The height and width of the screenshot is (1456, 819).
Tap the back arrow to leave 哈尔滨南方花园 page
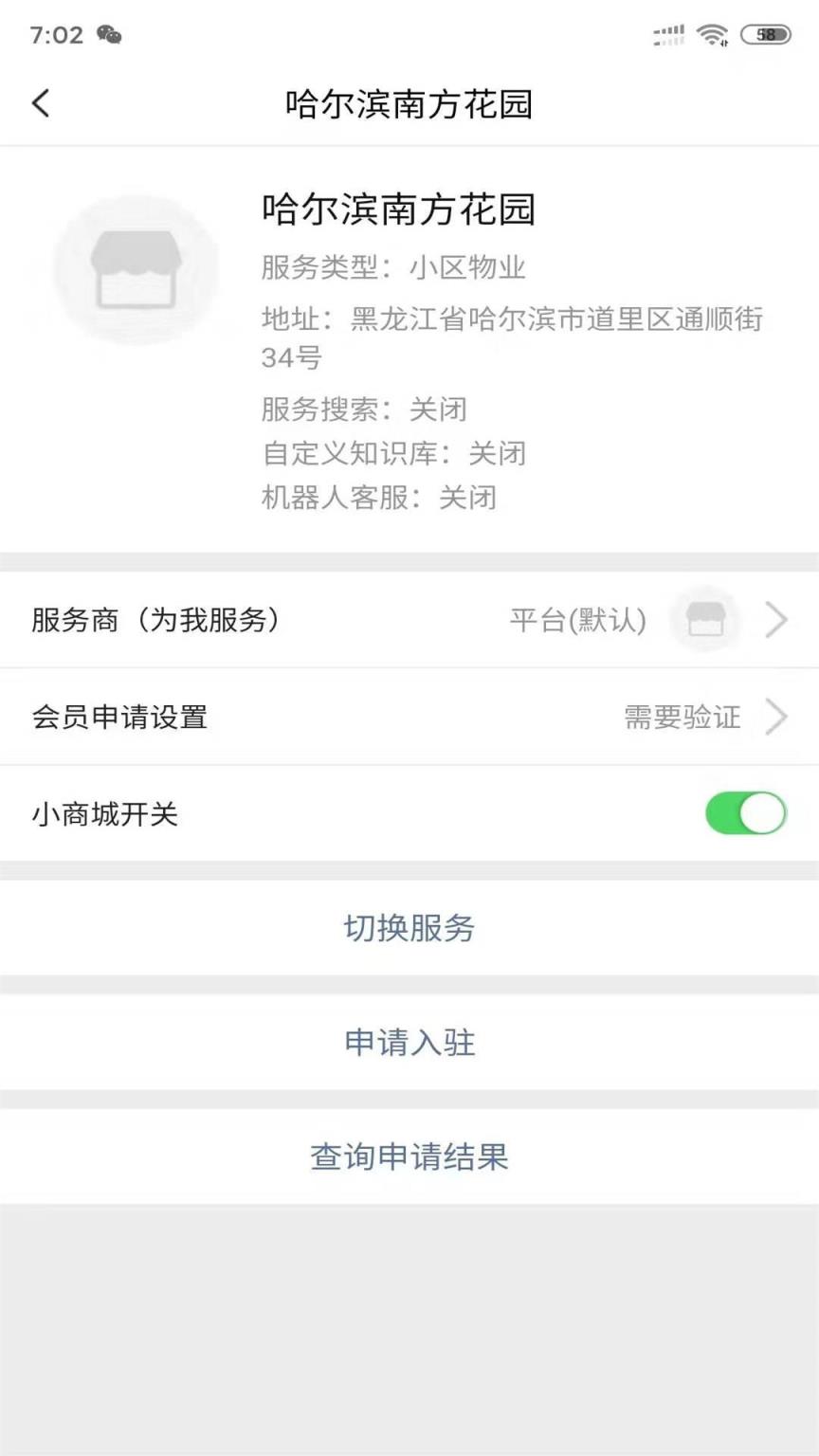click(41, 103)
